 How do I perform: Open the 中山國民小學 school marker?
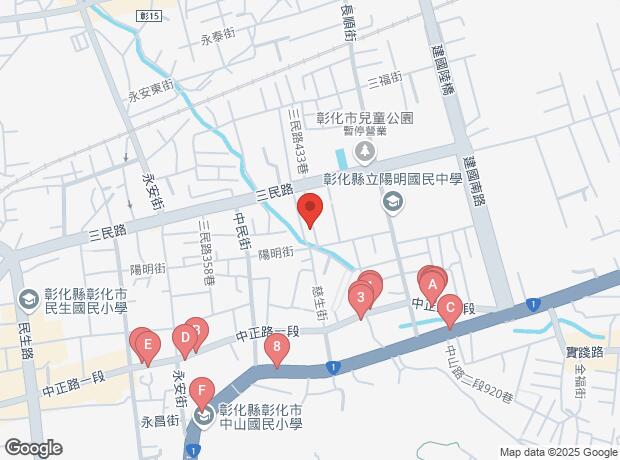204,414
